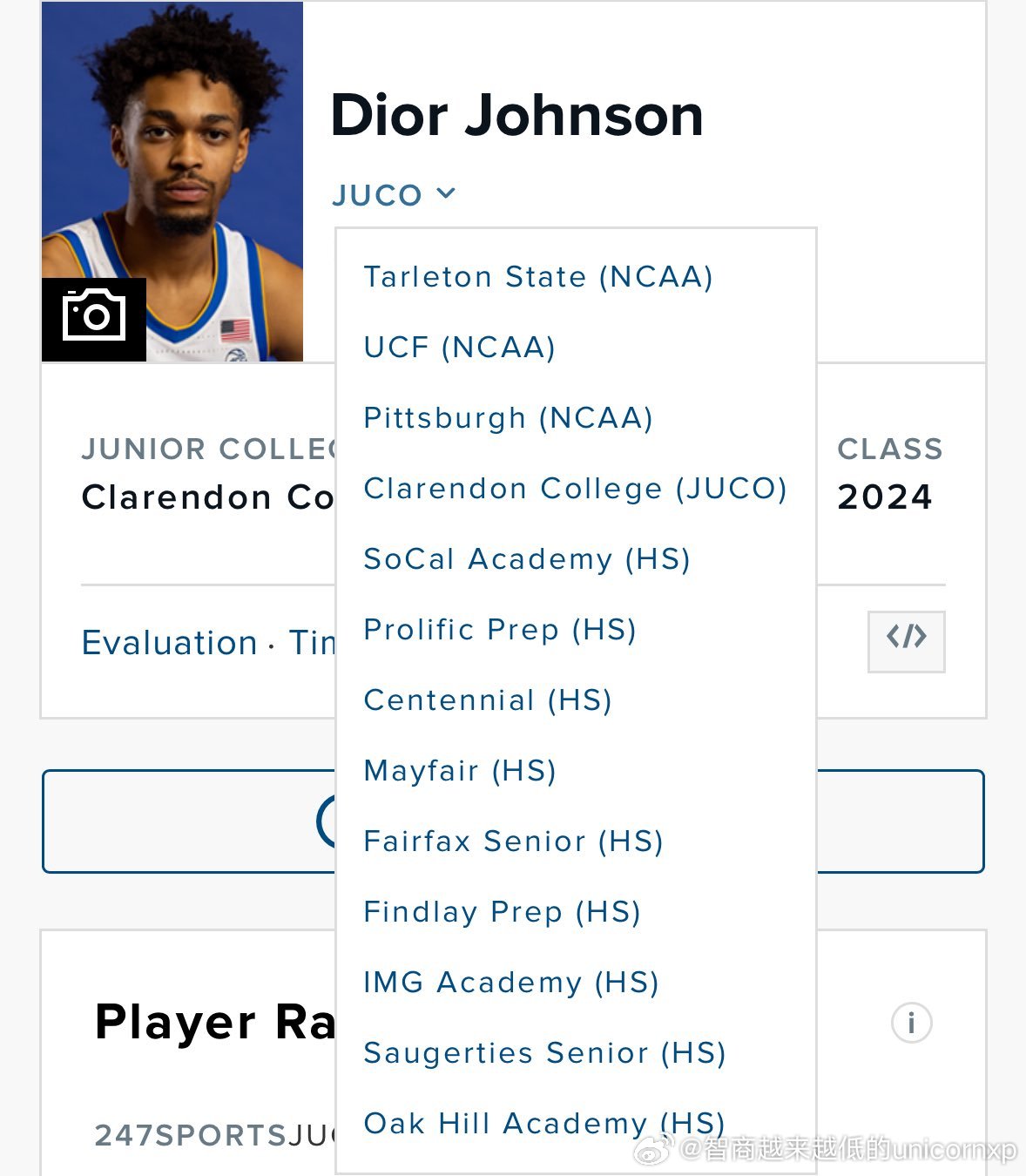Choose Saugerties Senior (HS) from the list
1026x1176 pixels.
pos(544,1052)
